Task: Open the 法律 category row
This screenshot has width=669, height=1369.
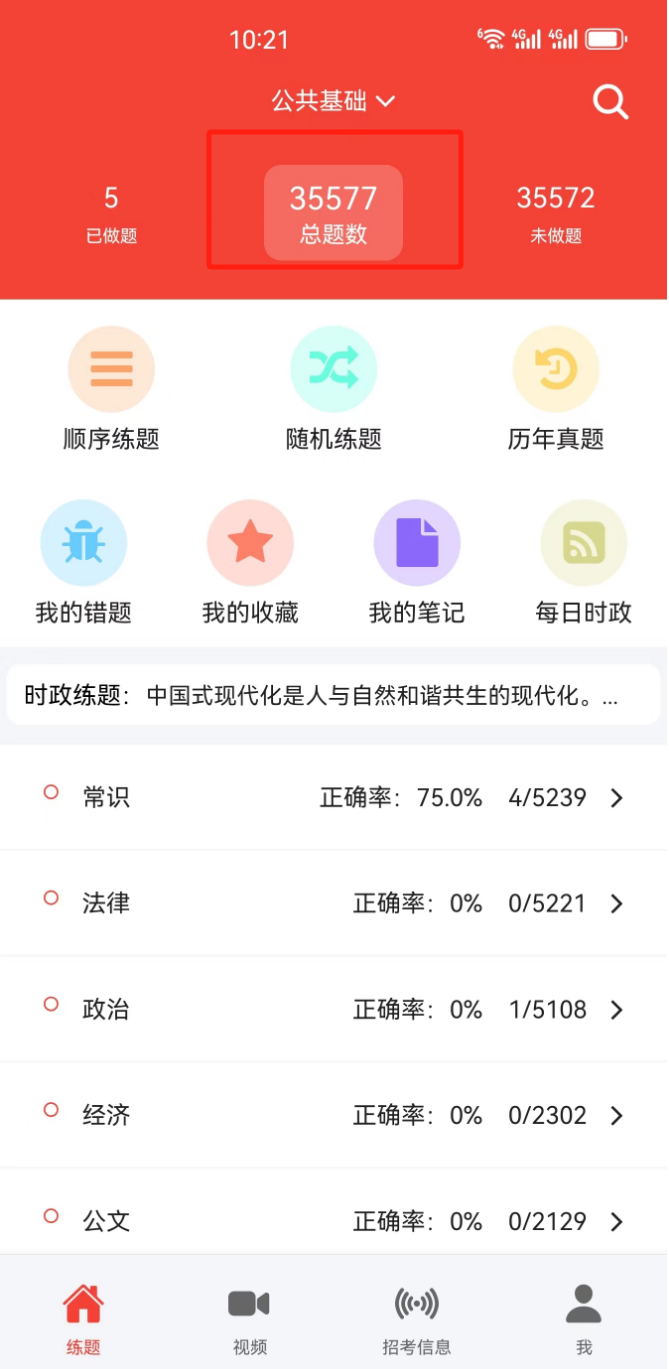Action: coord(334,904)
